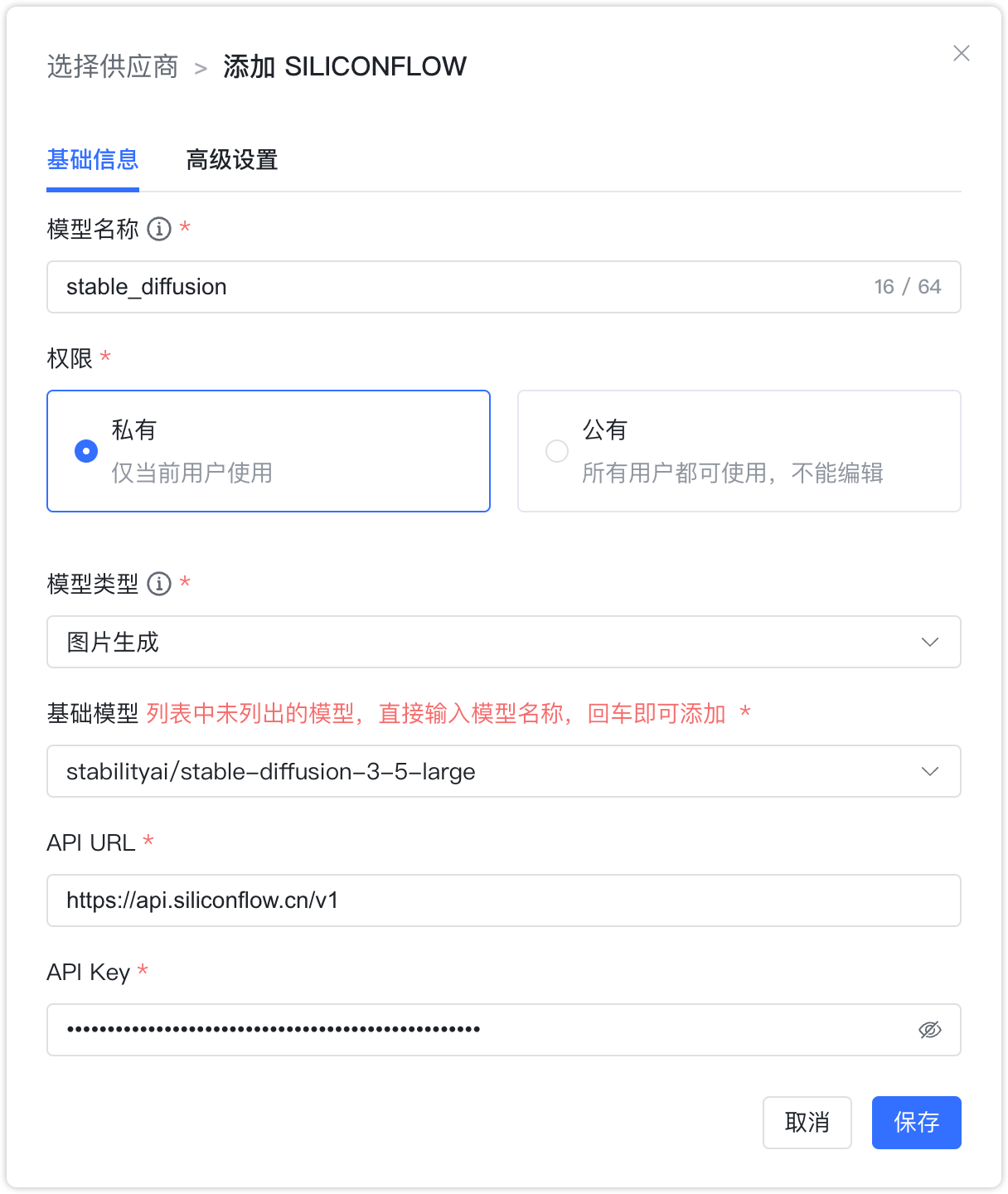Cancel with the 取消 button

point(807,1123)
